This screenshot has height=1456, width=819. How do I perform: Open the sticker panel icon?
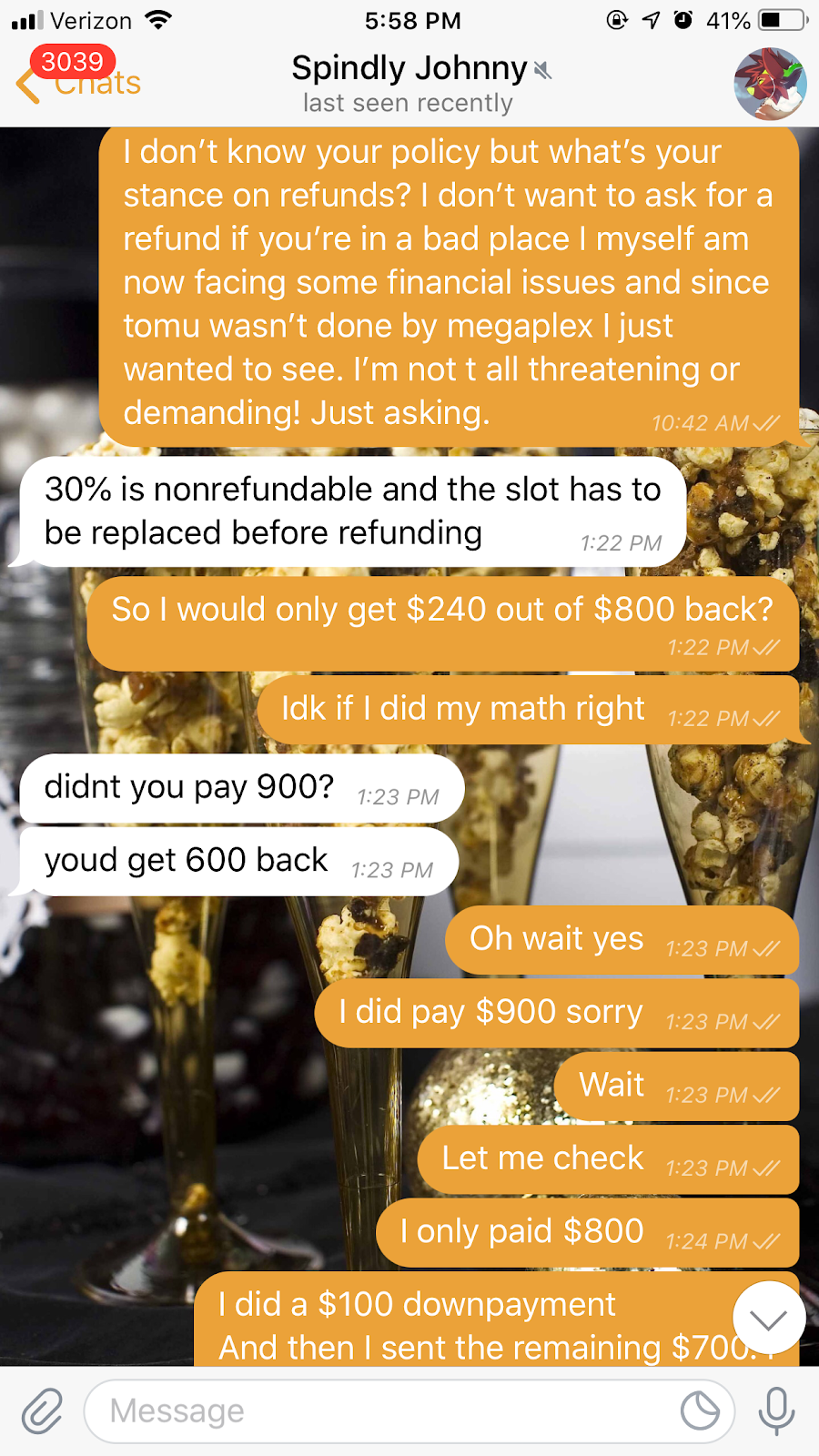click(700, 1411)
